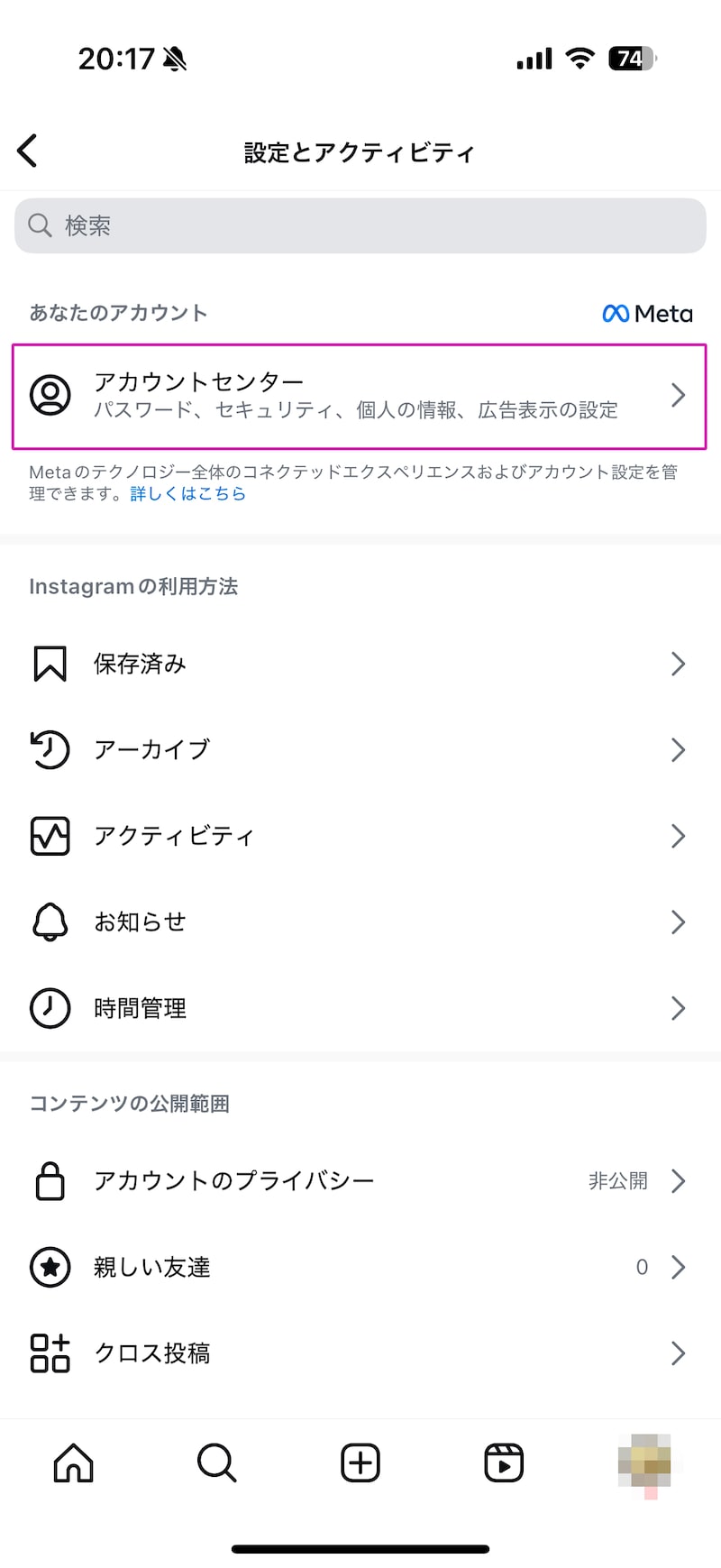Select the saved posts bookmark icon
Image resolution: width=721 pixels, height=1568 pixels.
[50, 664]
